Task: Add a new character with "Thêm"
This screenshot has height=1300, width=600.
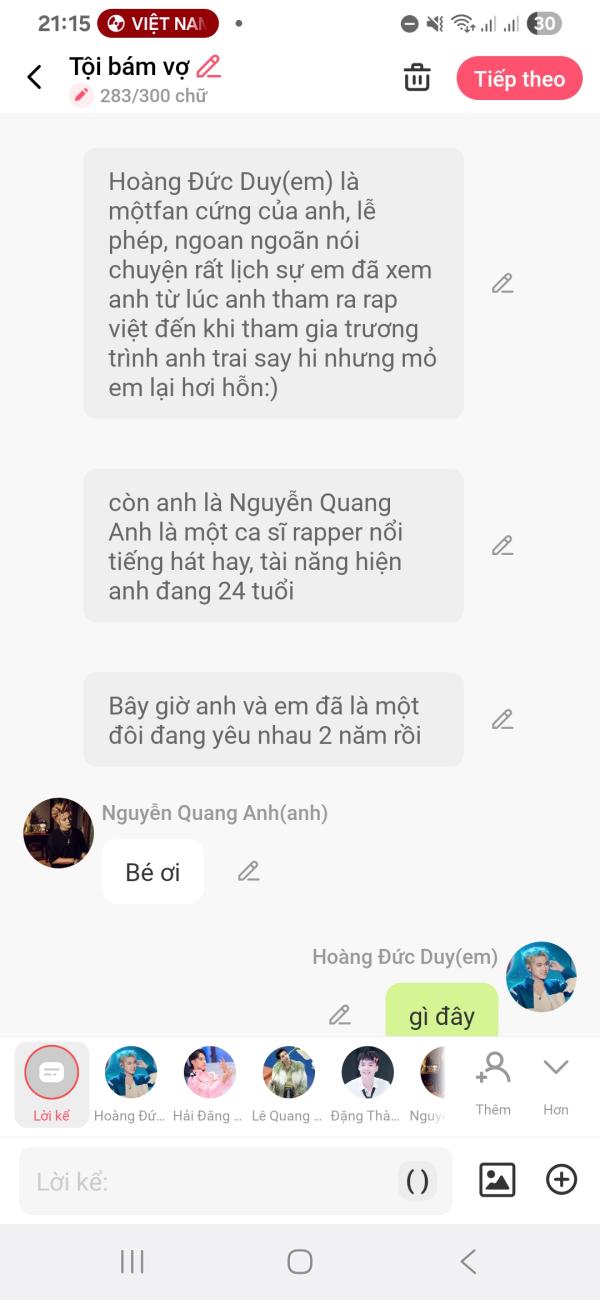Action: click(x=493, y=1082)
